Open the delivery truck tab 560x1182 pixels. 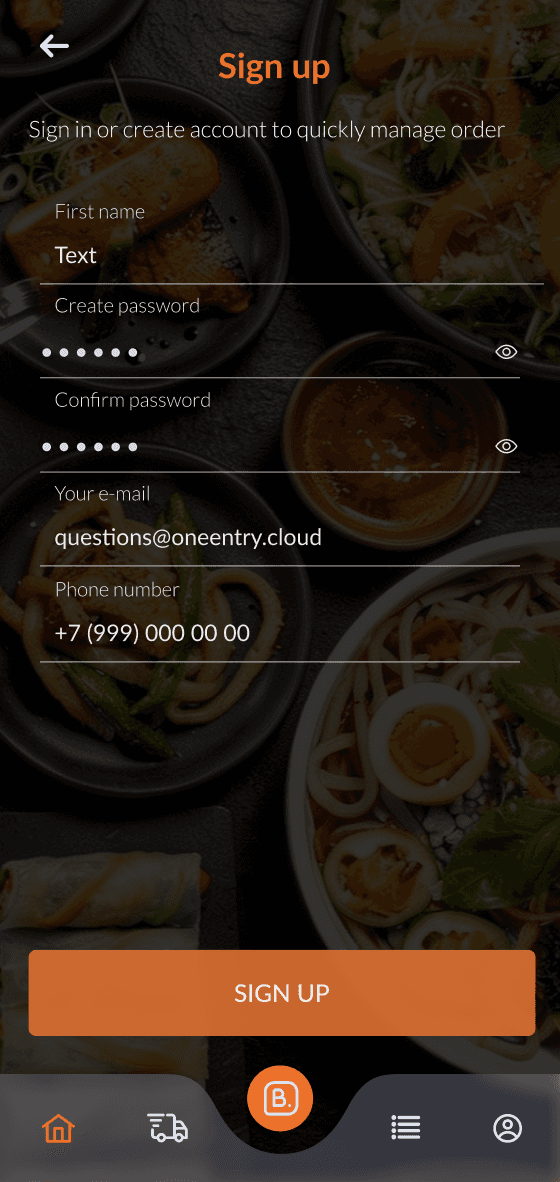[x=167, y=1128]
